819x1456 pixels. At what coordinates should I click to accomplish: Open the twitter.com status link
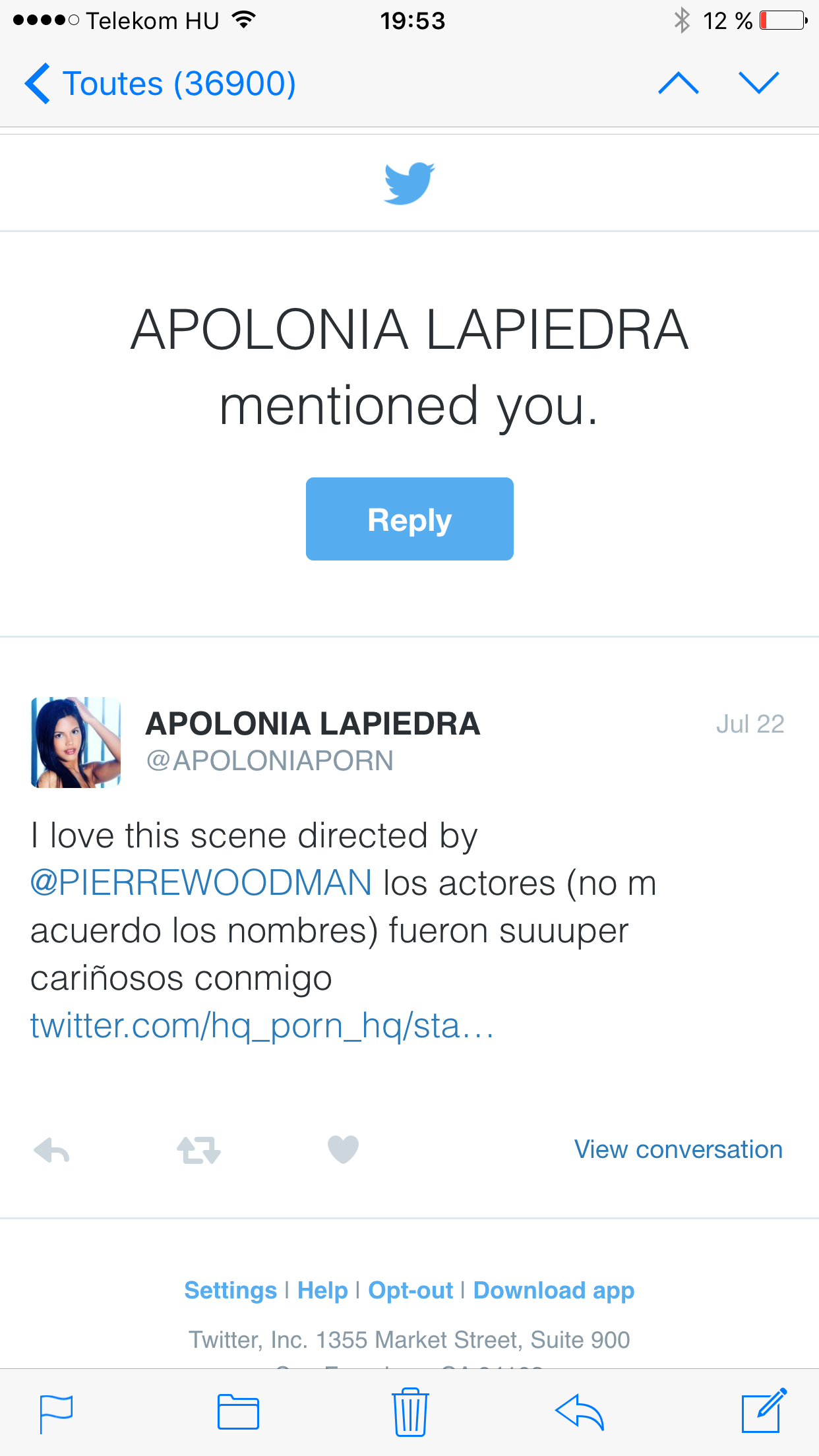click(262, 1026)
